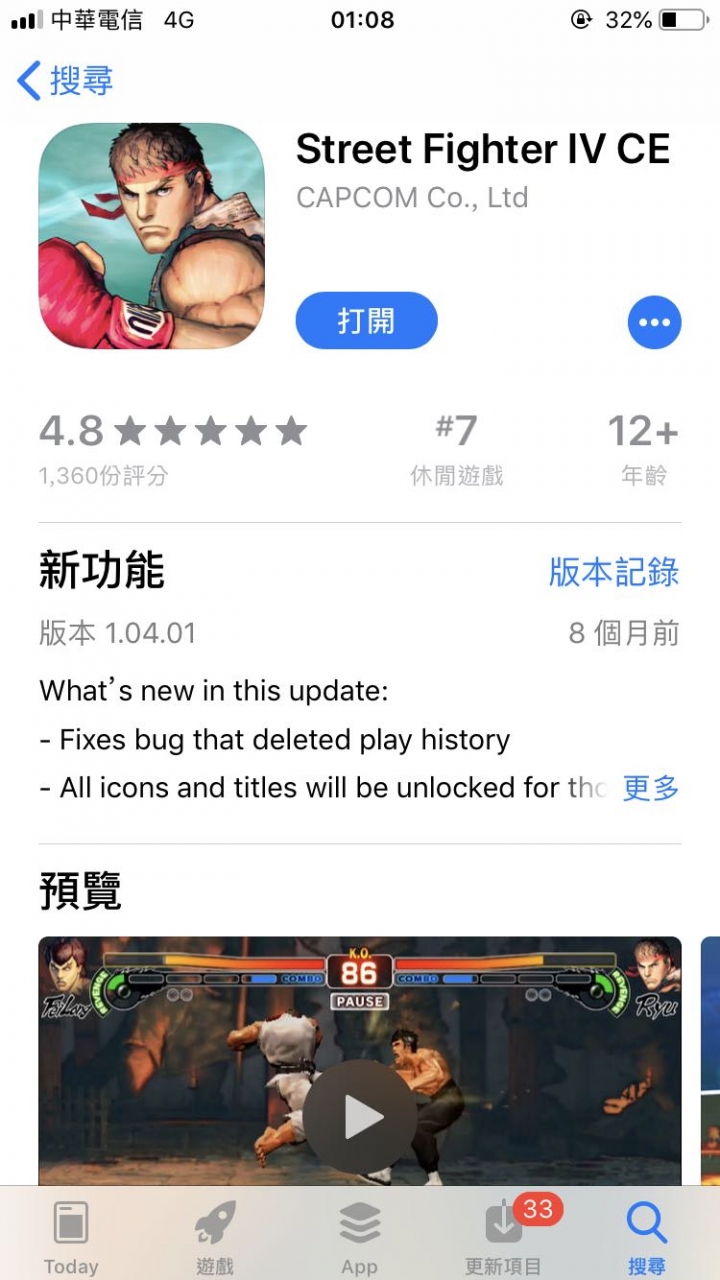Switch to the 遊戲 tab
This screenshot has height=1280, width=720.
[x=215, y=1237]
